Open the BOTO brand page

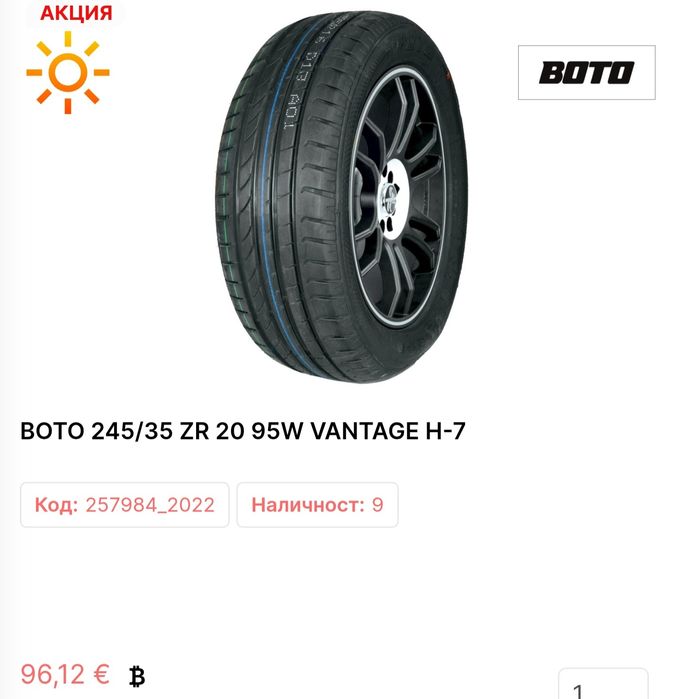click(586, 72)
